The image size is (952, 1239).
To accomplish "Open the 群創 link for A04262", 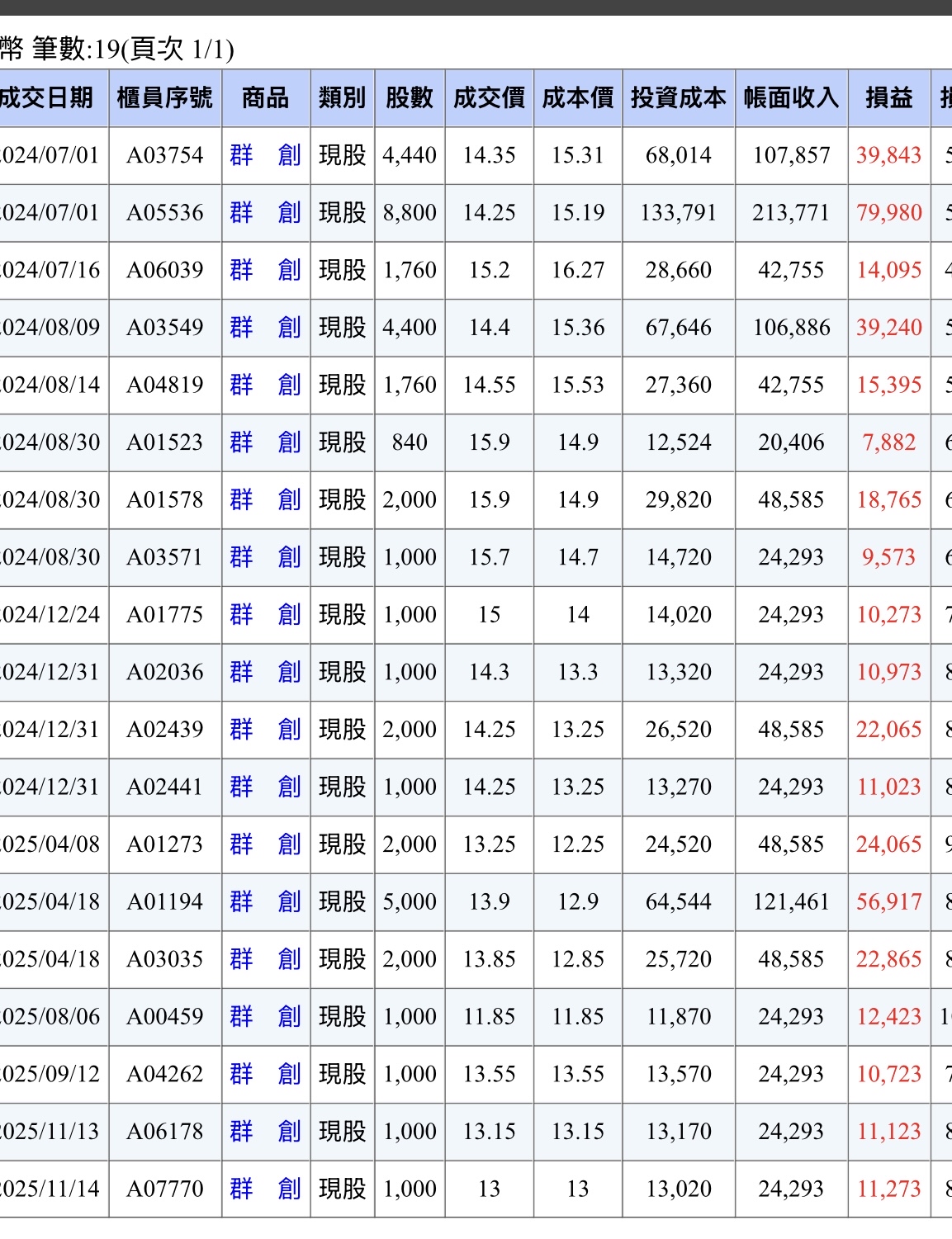I will (265, 1074).
